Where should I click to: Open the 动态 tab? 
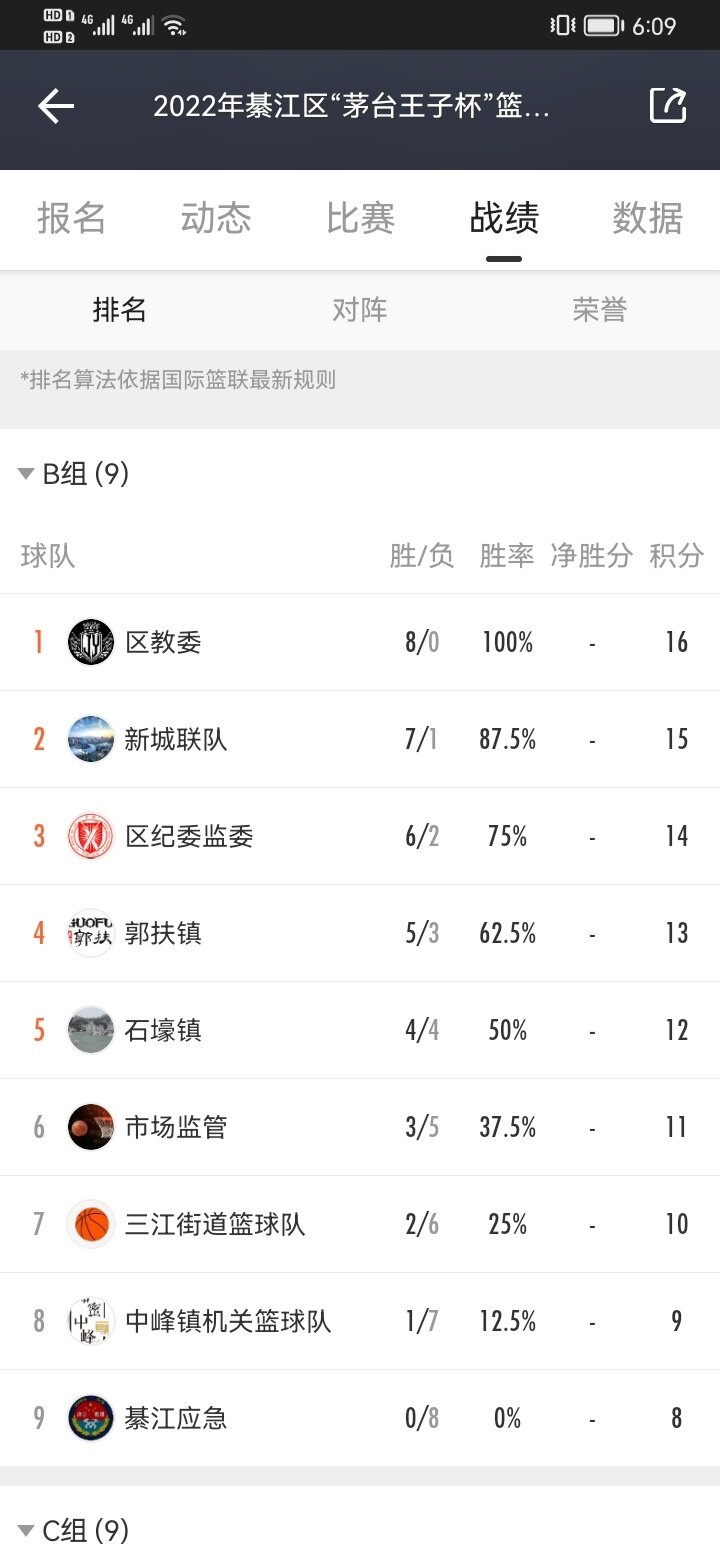click(216, 218)
